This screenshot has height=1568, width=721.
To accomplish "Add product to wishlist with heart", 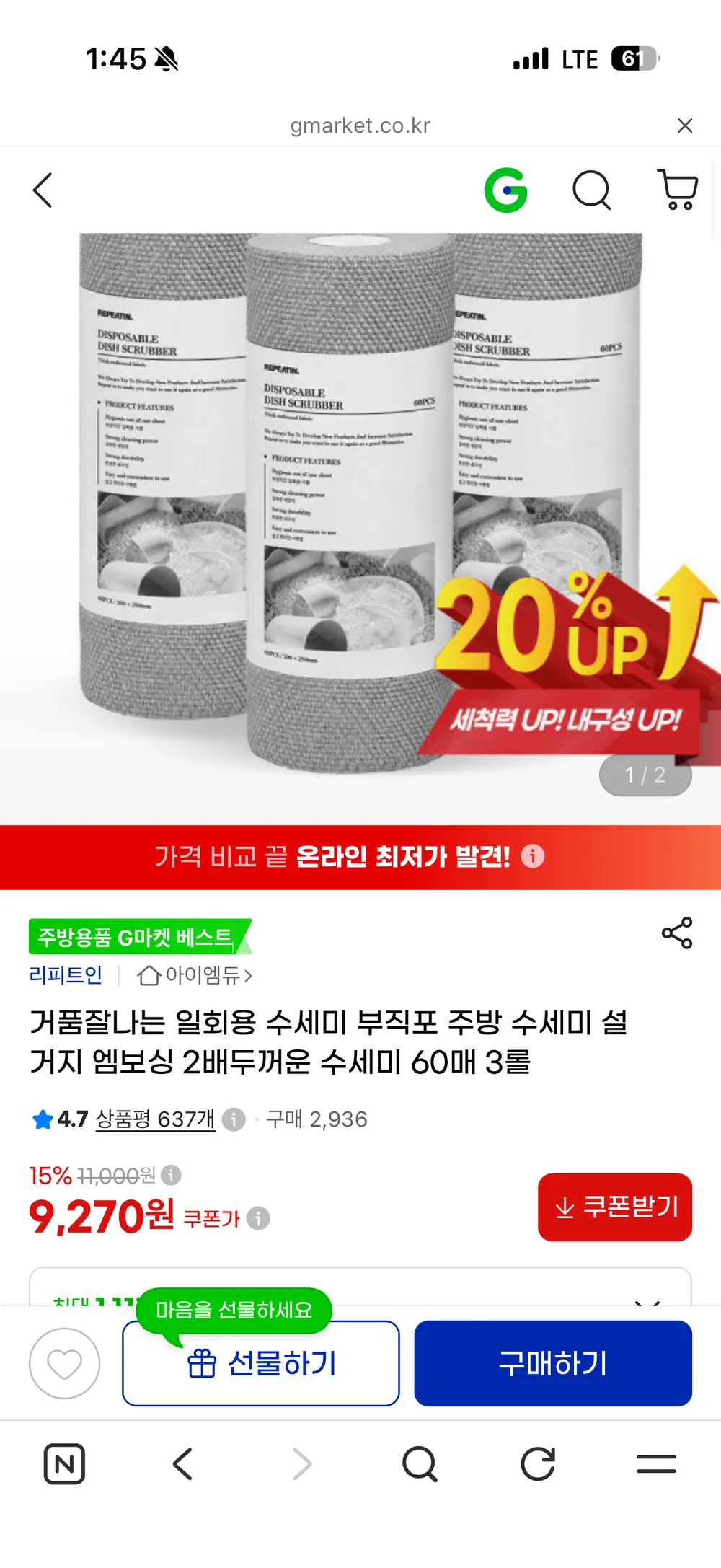I will 64,1363.
